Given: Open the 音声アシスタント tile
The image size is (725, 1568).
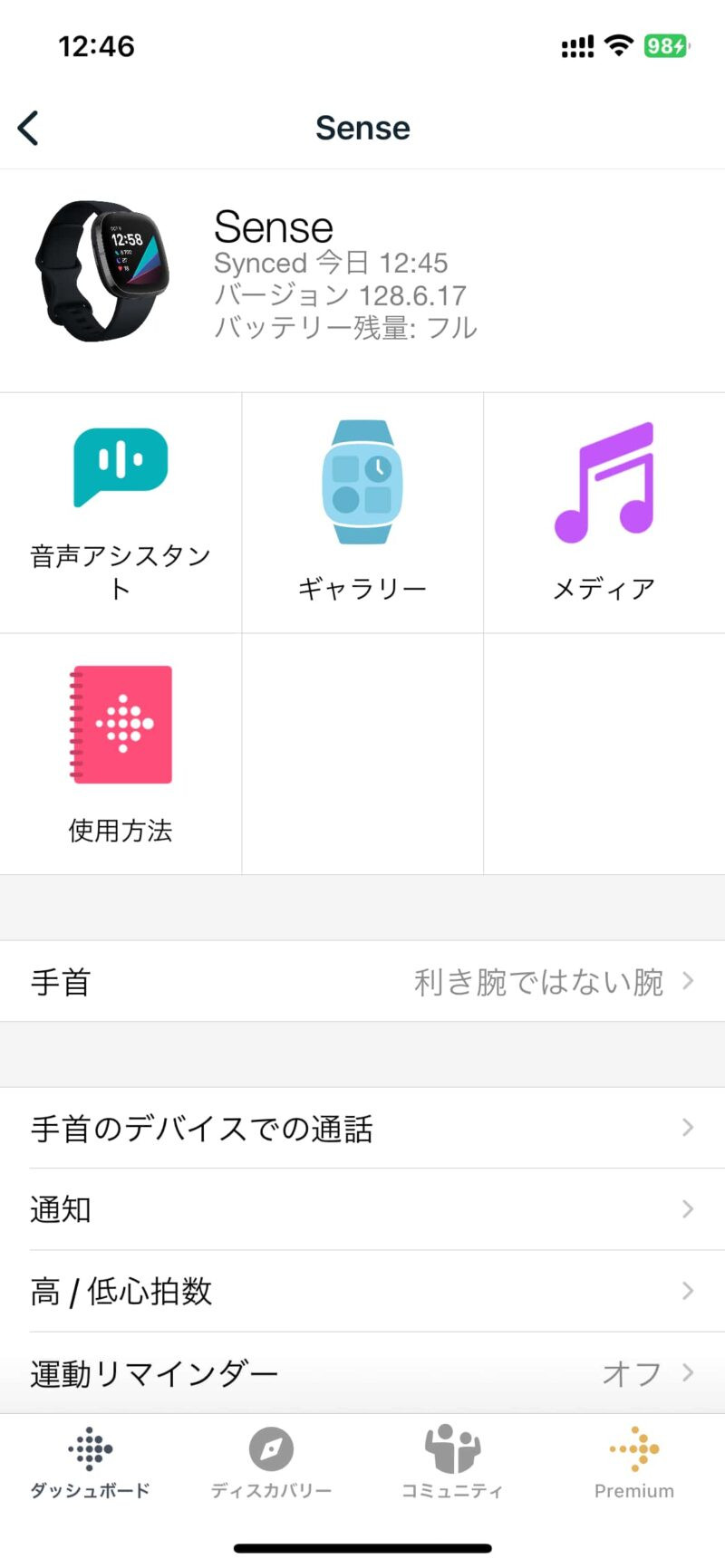Looking at the screenshot, I should pos(121,512).
